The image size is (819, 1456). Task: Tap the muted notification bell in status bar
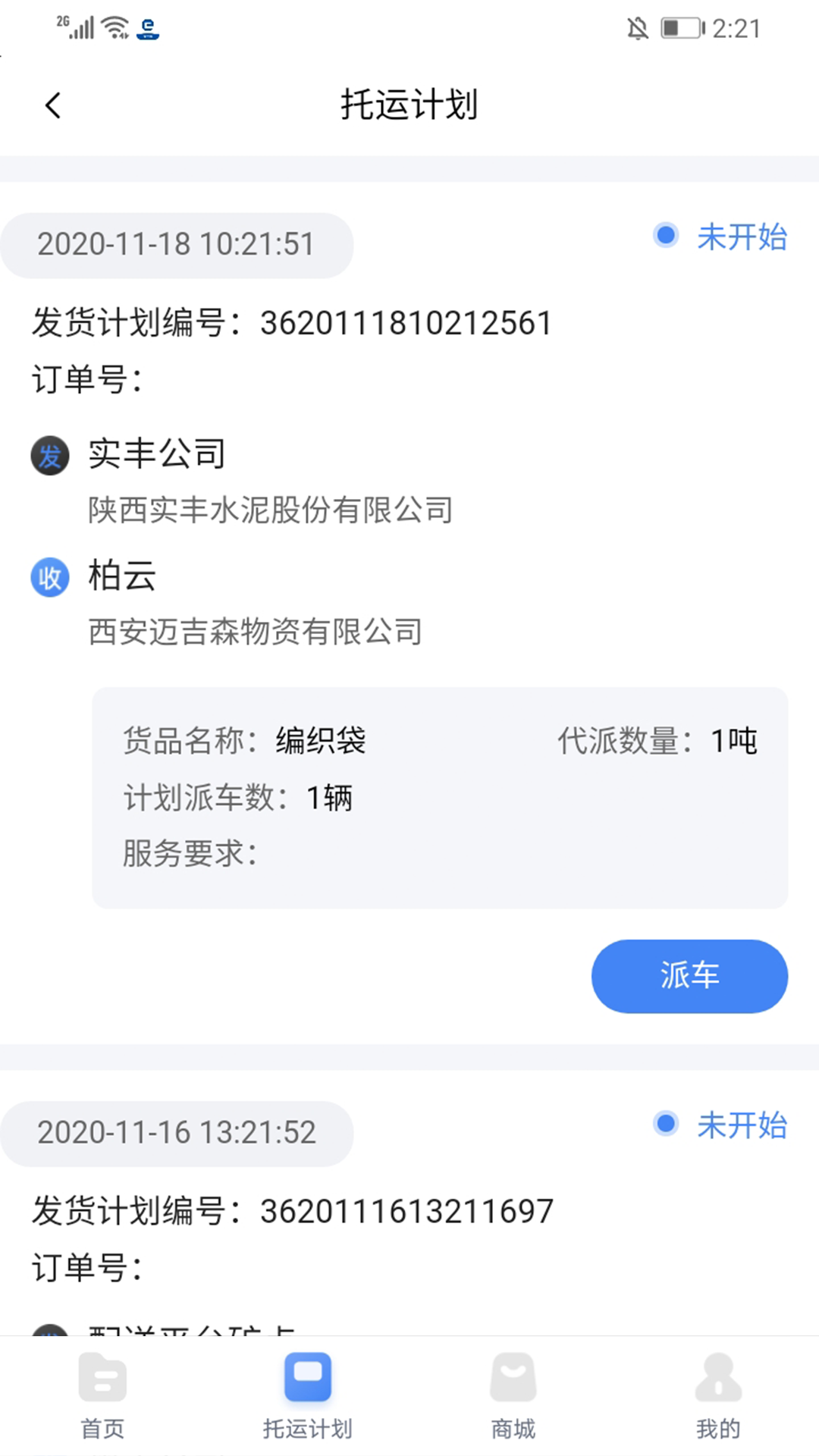[638, 28]
